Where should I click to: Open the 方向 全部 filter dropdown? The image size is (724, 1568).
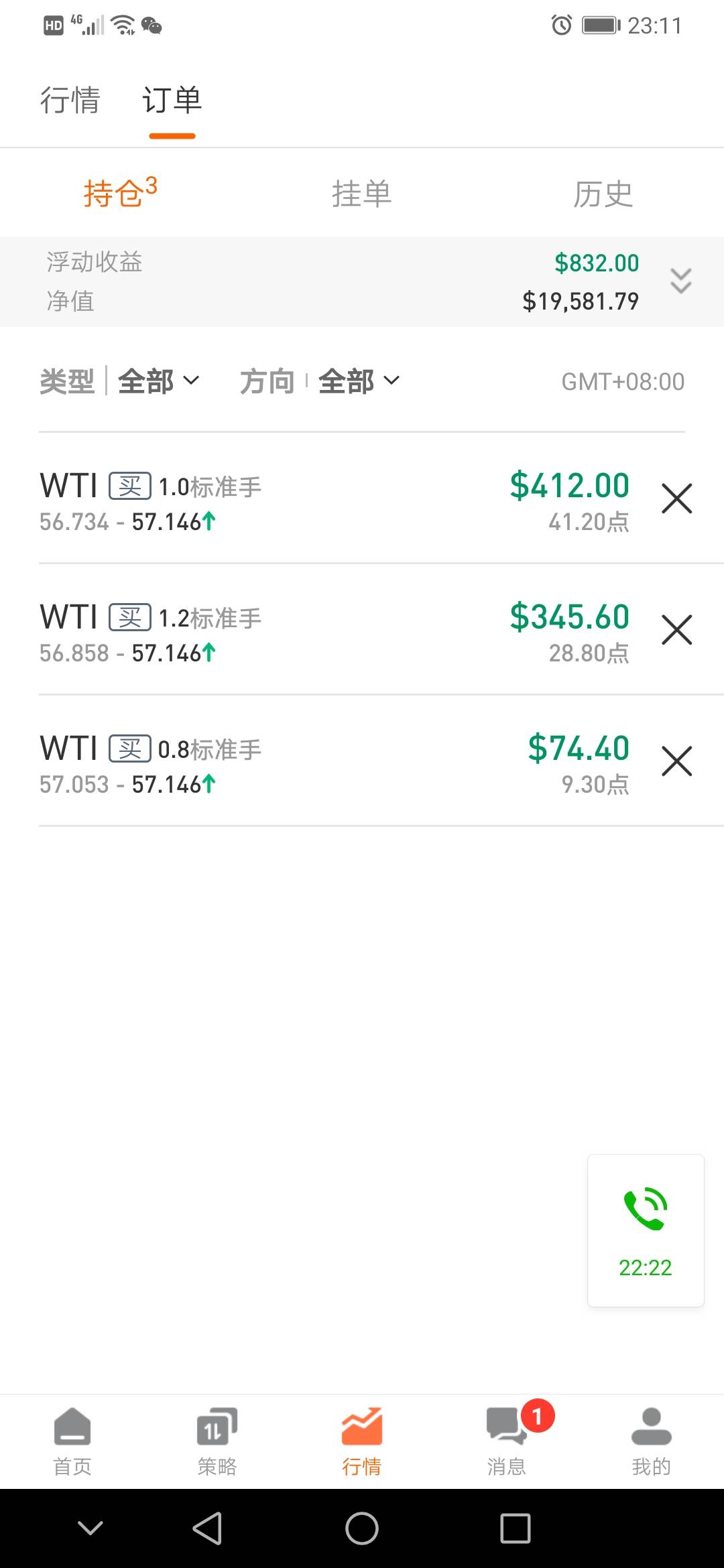point(359,381)
